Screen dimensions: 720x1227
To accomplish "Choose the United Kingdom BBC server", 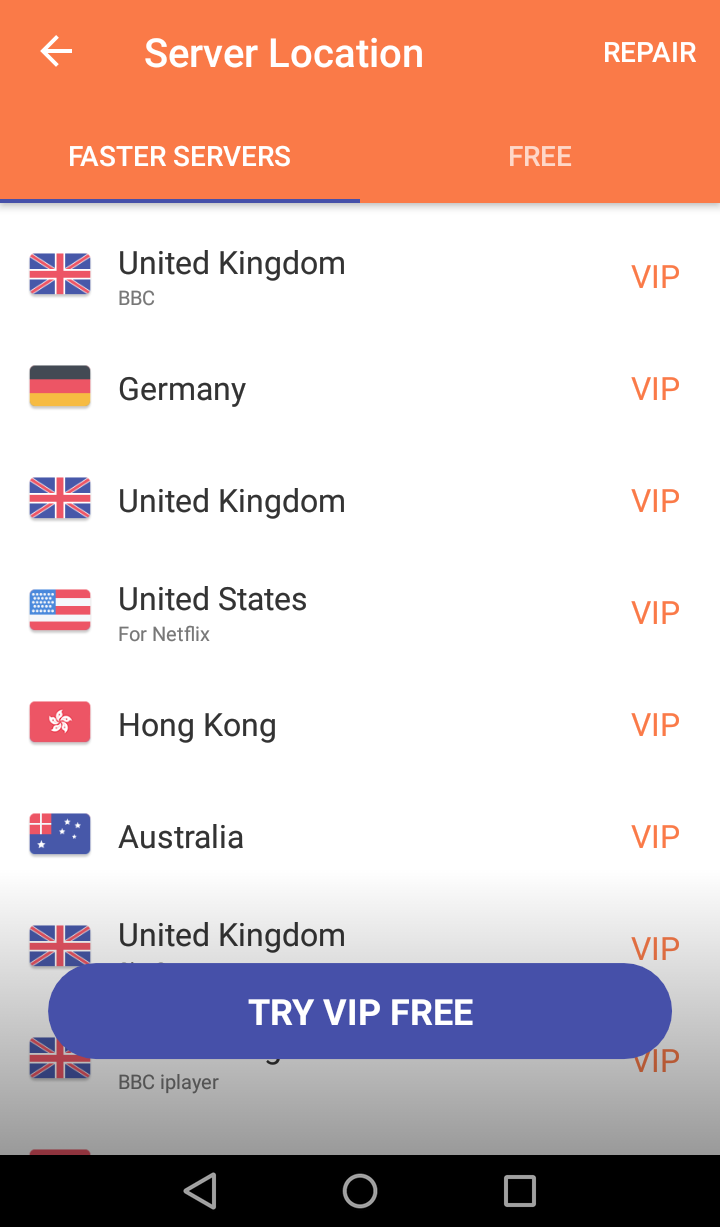I will pyautogui.click(x=360, y=276).
